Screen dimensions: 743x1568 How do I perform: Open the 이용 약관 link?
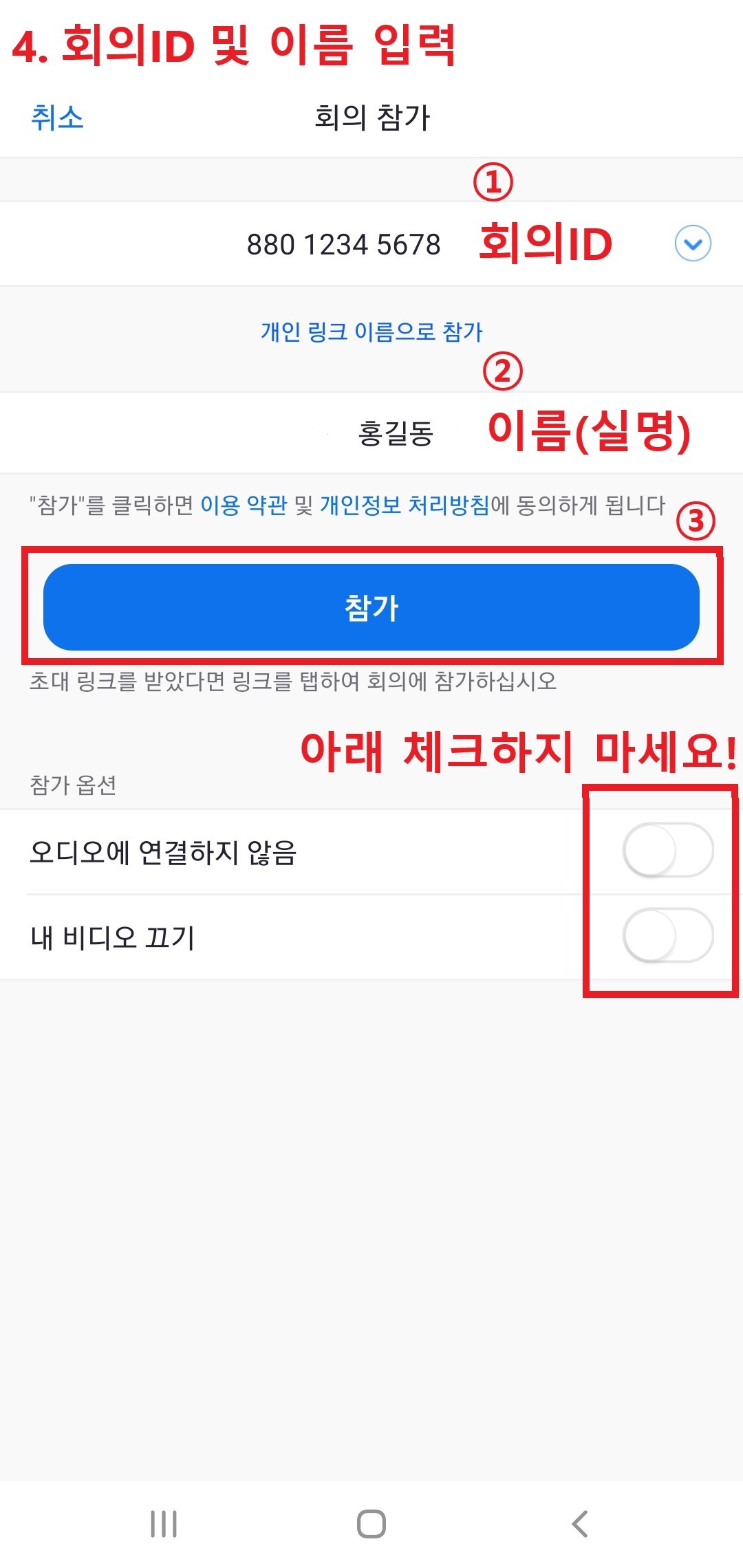244,505
